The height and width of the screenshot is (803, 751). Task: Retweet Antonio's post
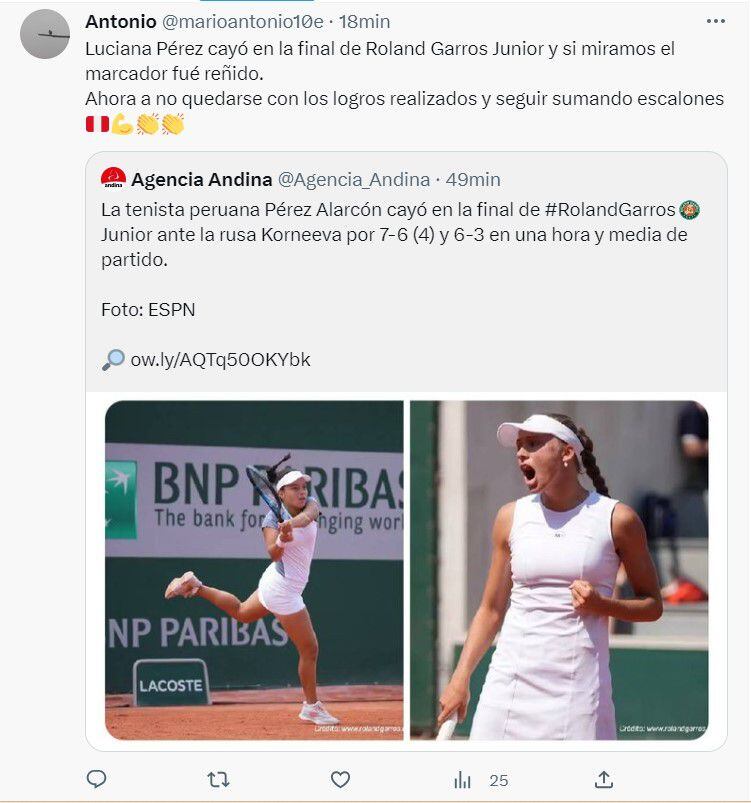pos(217,779)
